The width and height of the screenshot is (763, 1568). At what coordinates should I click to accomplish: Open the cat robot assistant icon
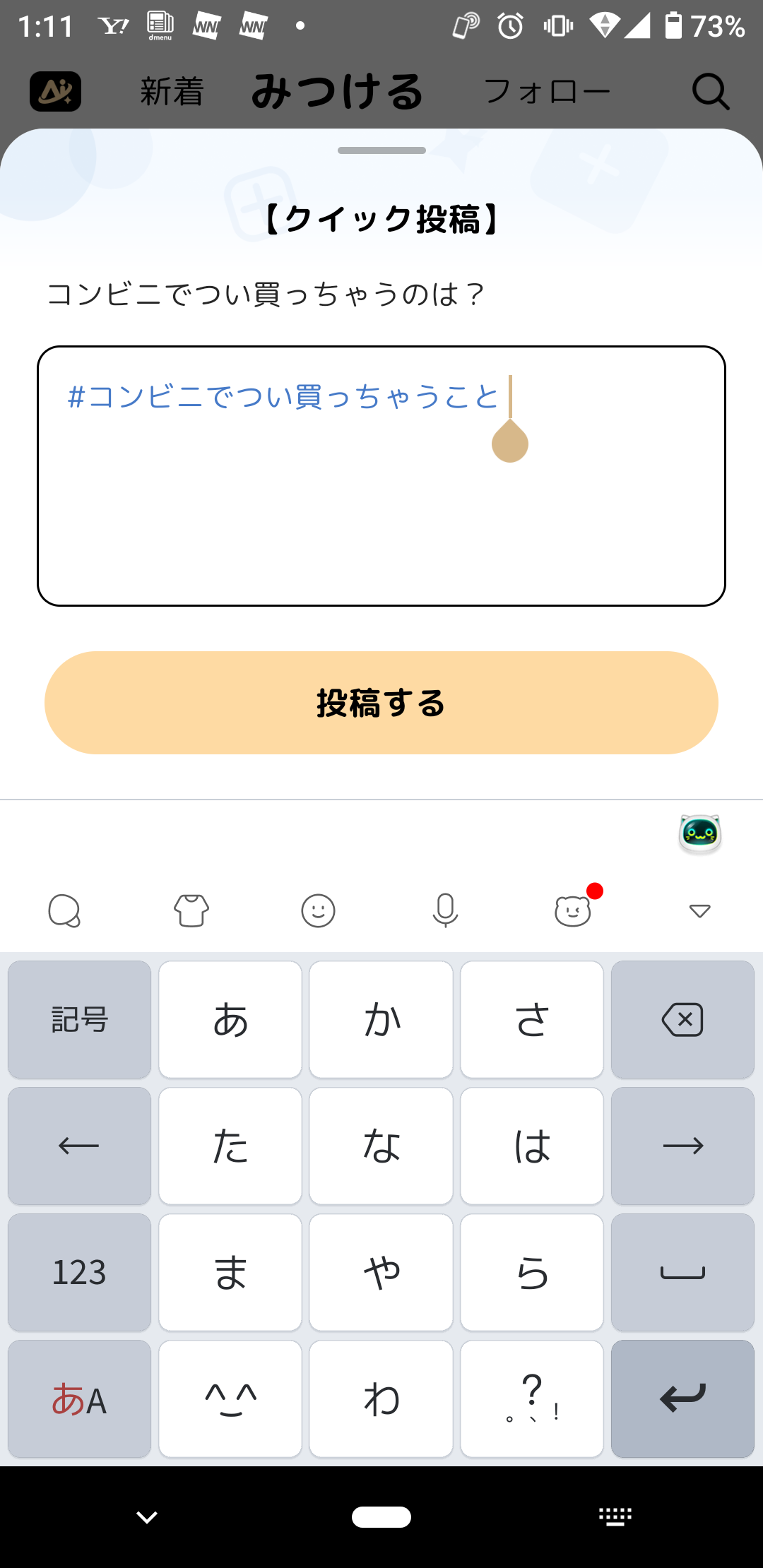(699, 833)
